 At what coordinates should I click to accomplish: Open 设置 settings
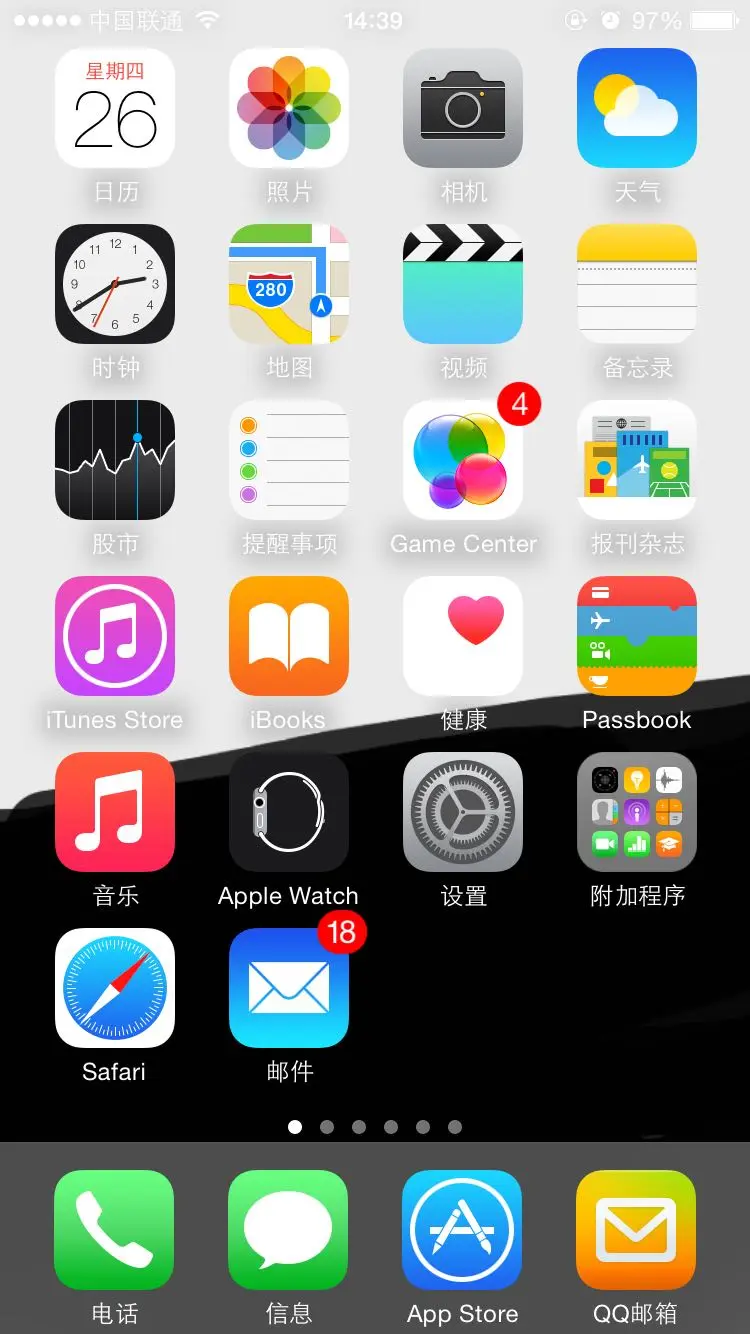pyautogui.click(x=463, y=812)
